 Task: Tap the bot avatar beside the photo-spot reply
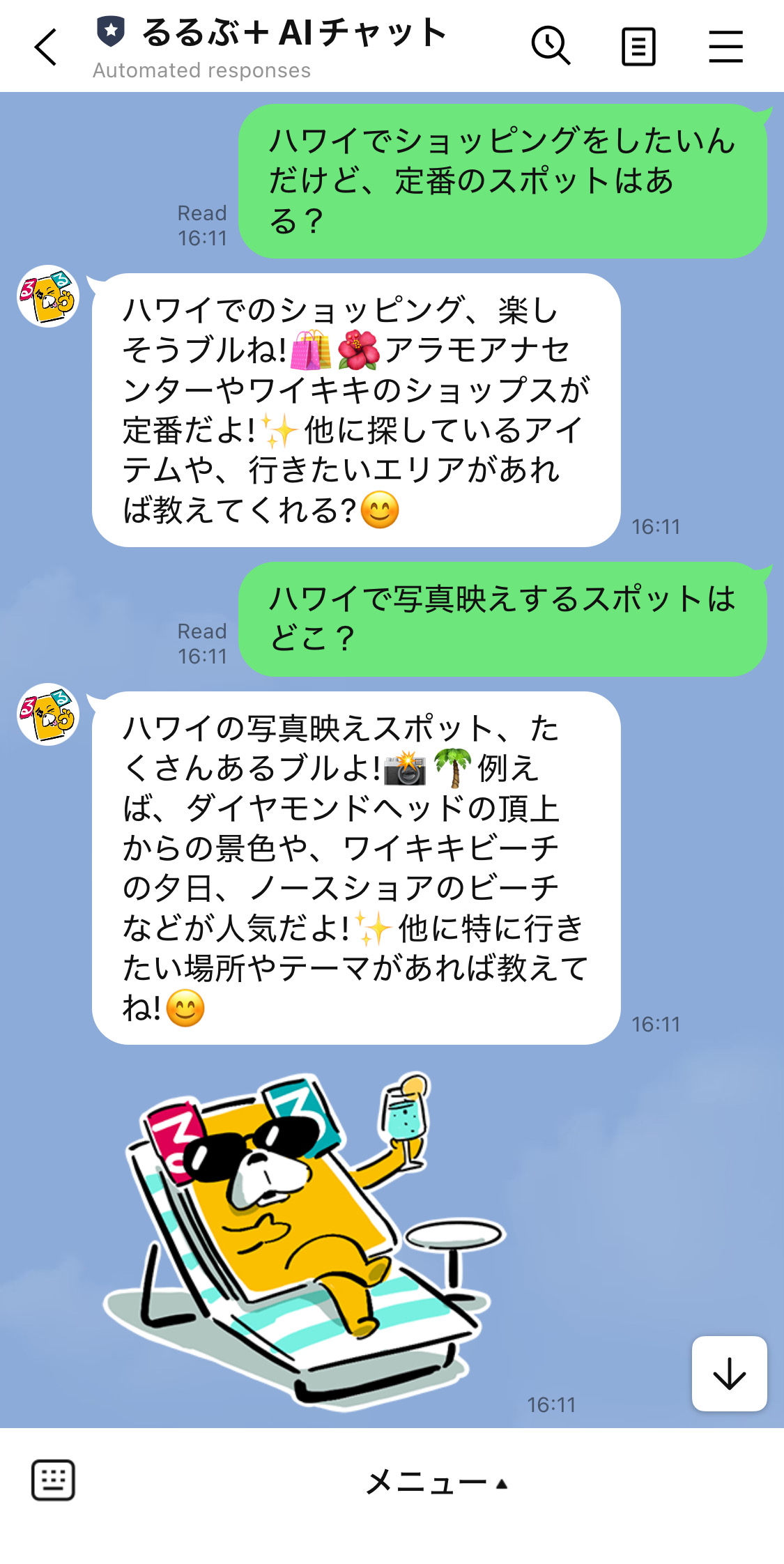(x=47, y=714)
